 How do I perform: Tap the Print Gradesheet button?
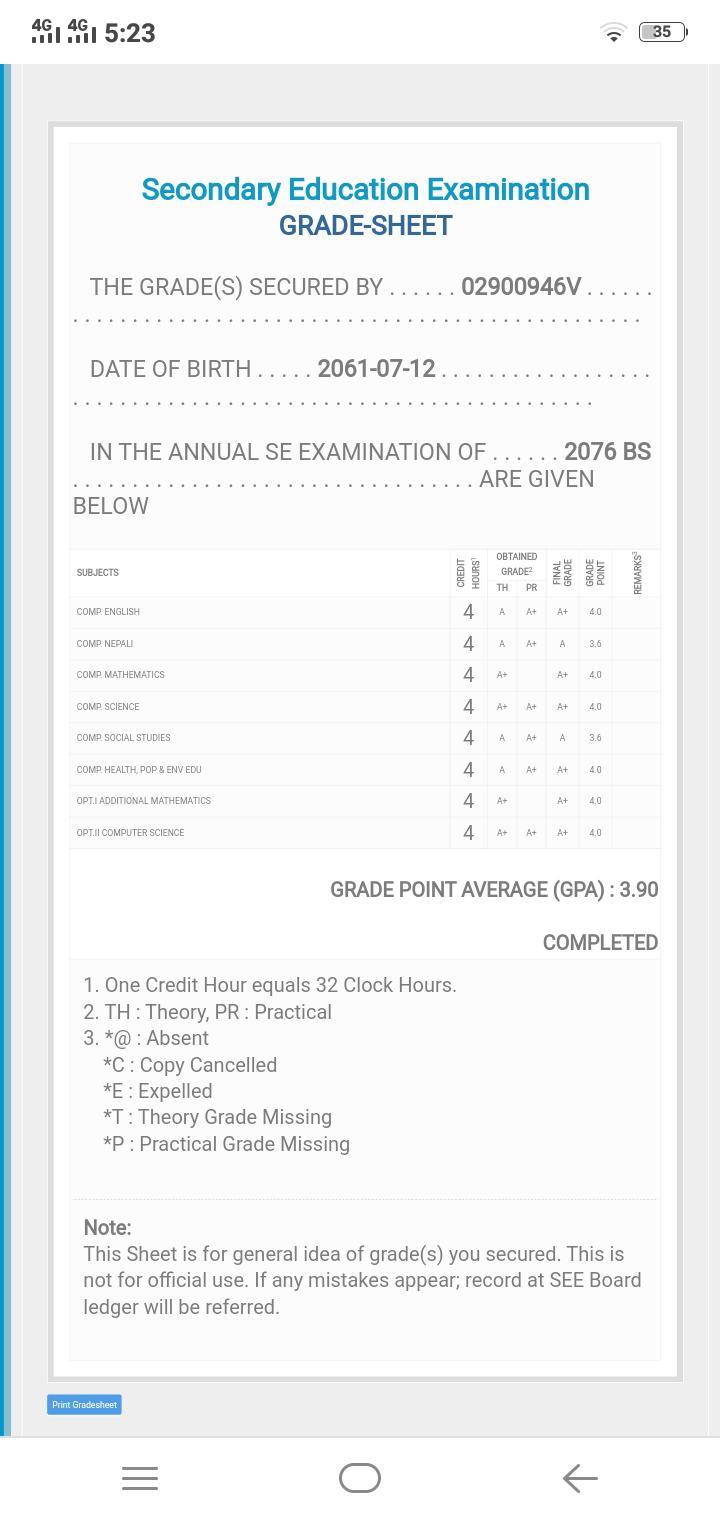(84, 1405)
